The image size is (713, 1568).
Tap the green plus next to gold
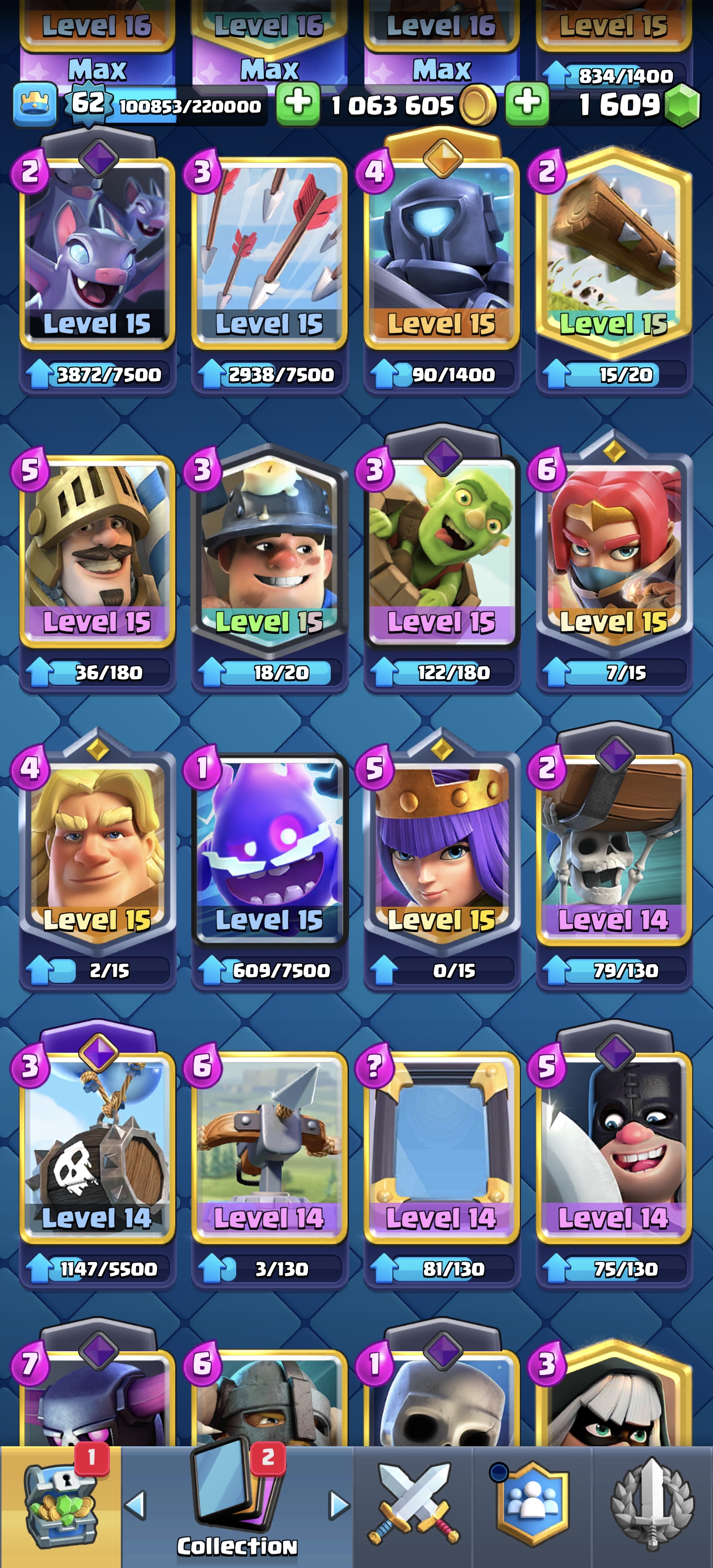coord(298,104)
